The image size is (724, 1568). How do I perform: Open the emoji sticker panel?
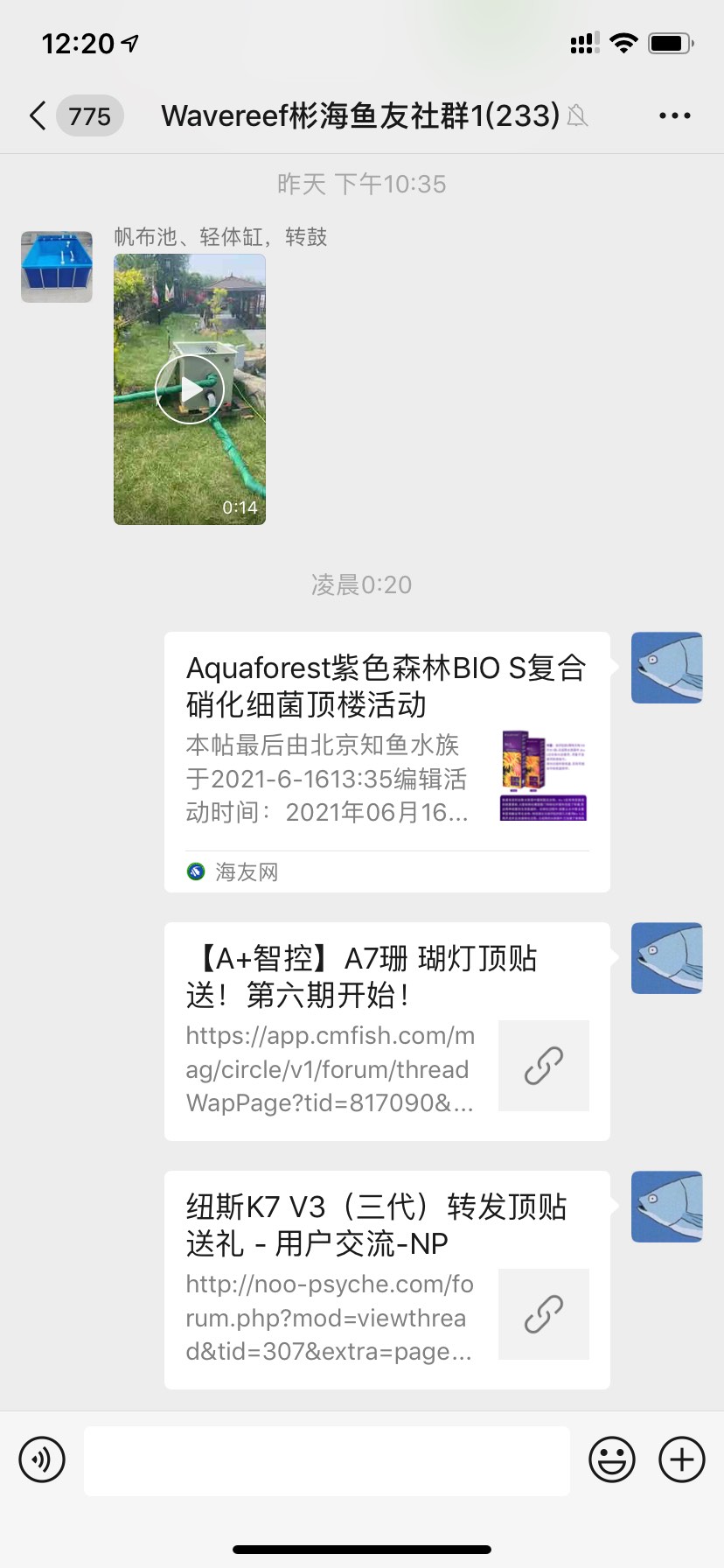612,1459
